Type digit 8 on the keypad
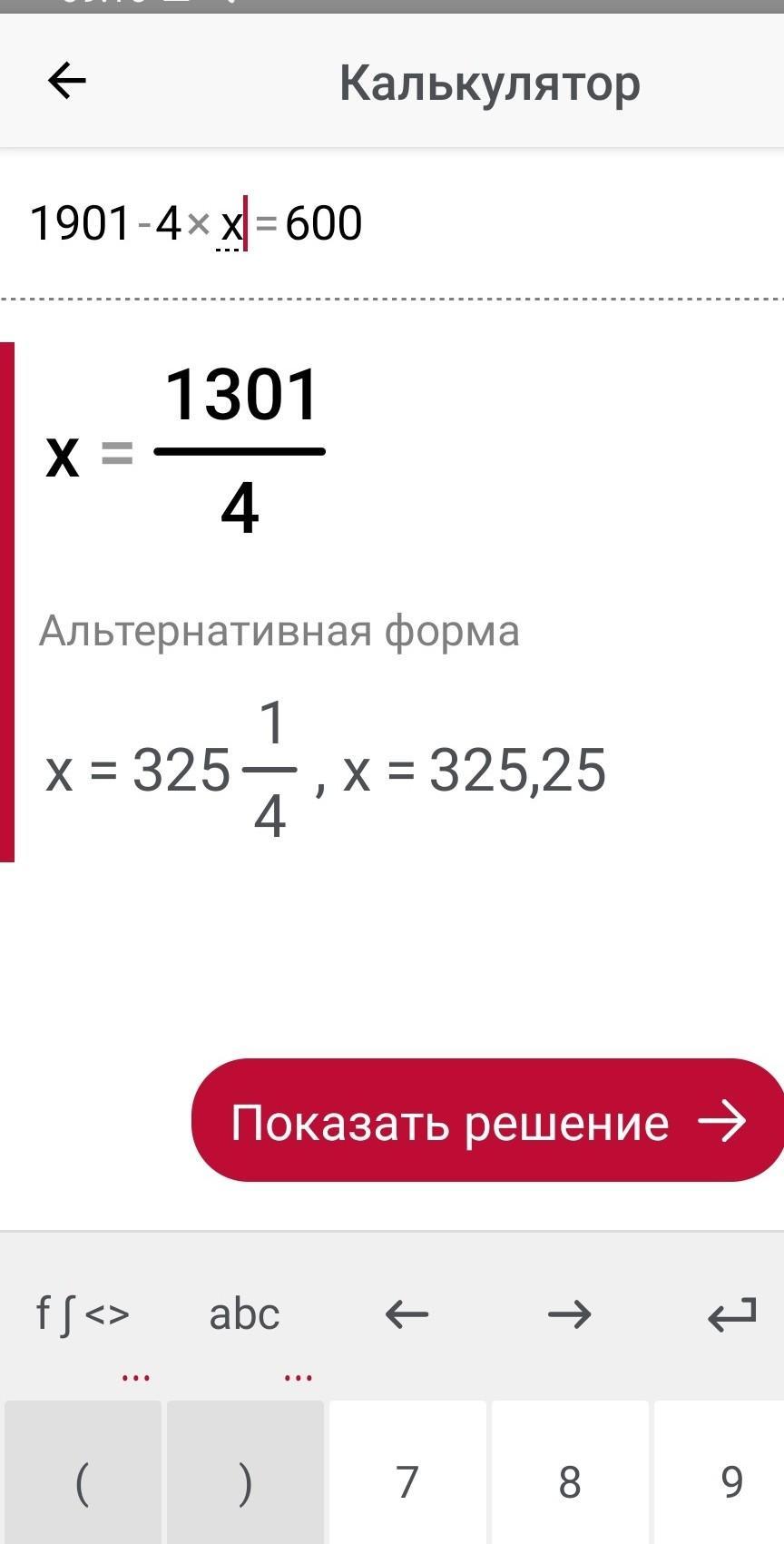The image size is (784, 1544). click(x=570, y=1481)
